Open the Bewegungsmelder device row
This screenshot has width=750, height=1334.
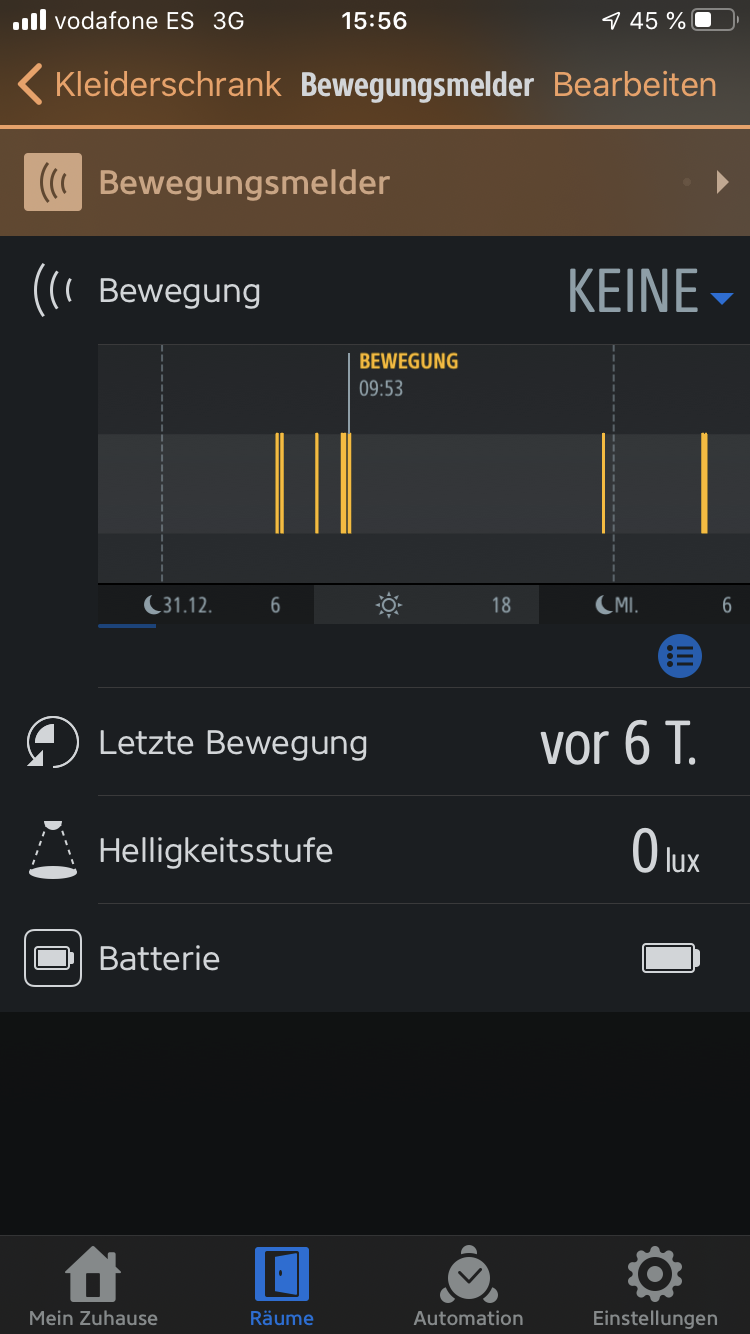(375, 182)
